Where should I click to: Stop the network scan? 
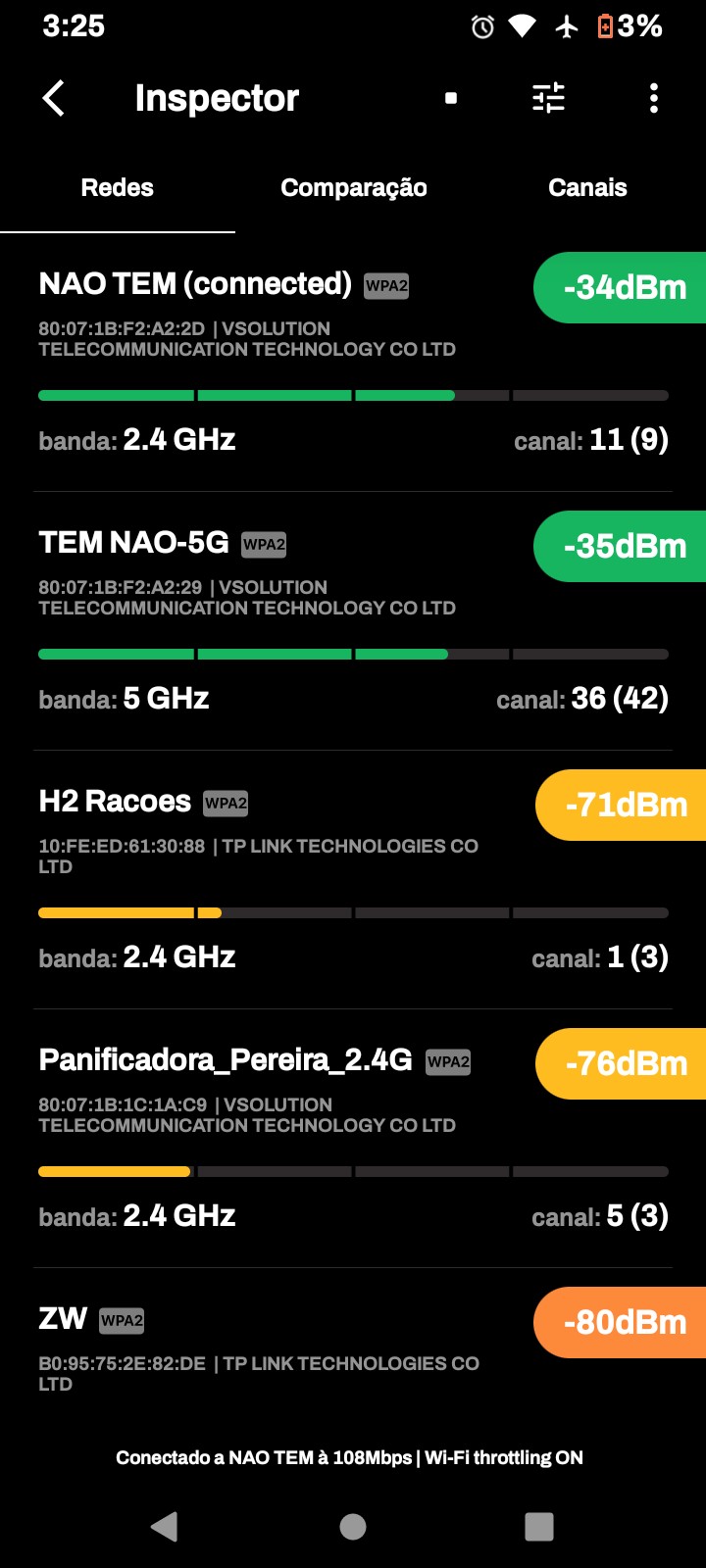(x=451, y=98)
